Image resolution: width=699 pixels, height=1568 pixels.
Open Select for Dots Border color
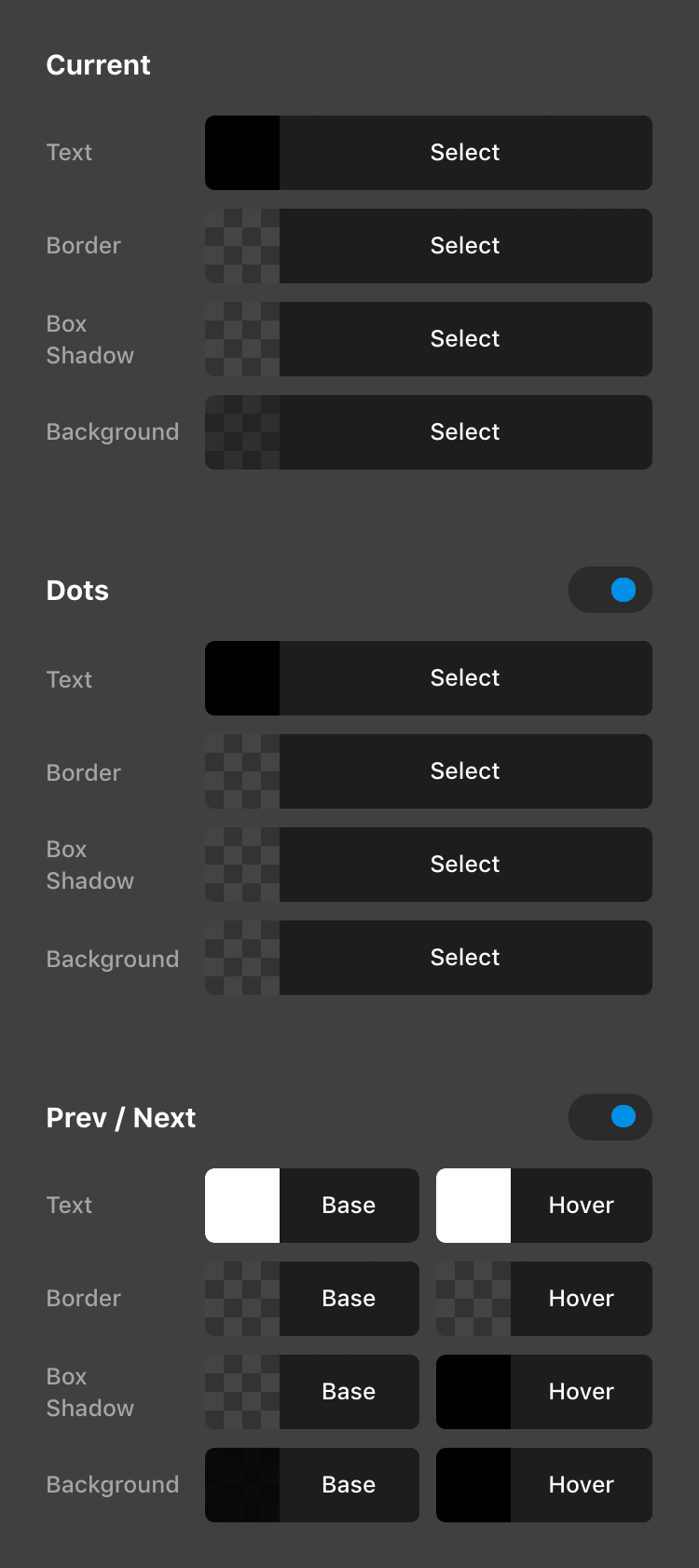[x=465, y=770]
